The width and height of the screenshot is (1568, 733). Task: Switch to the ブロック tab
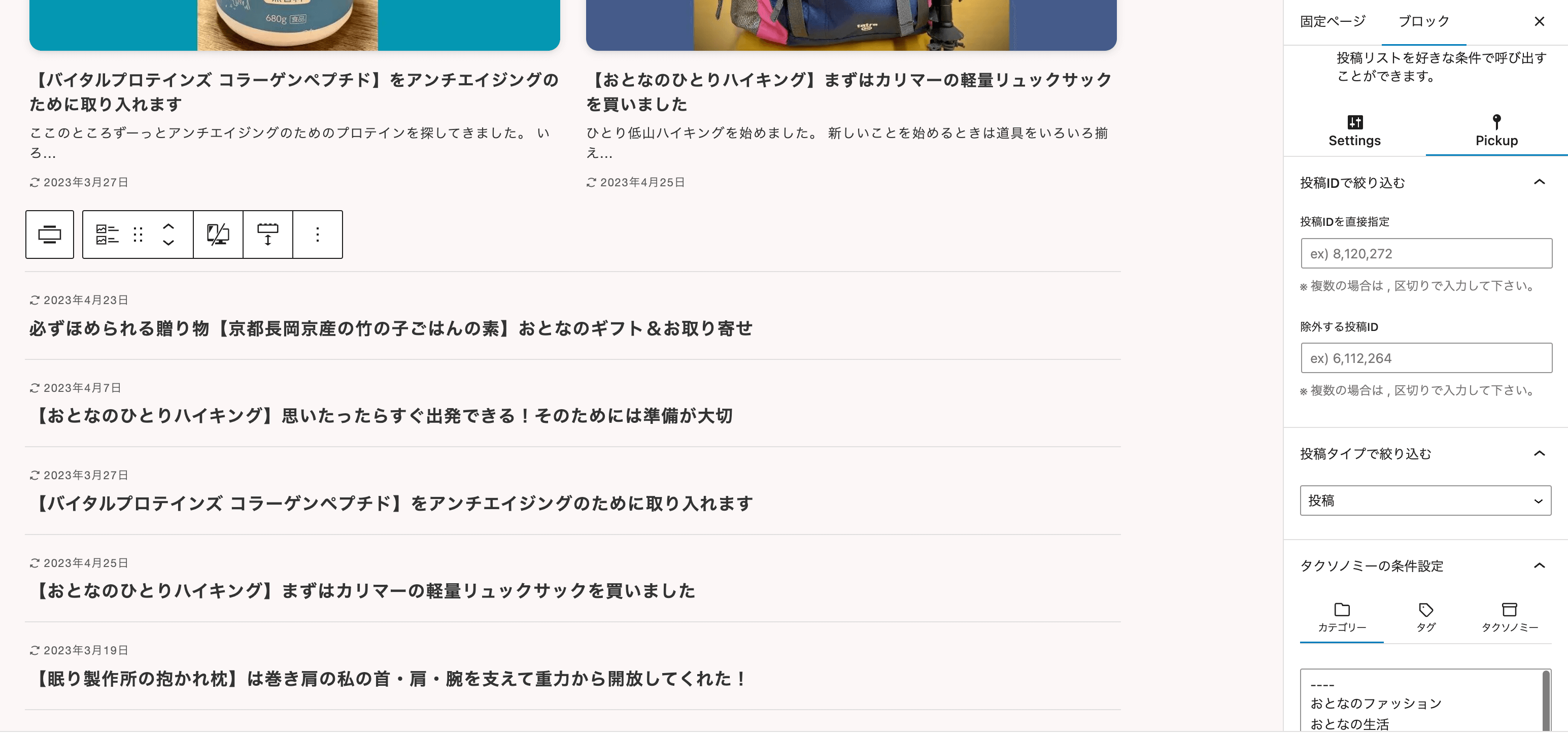pos(1423,22)
